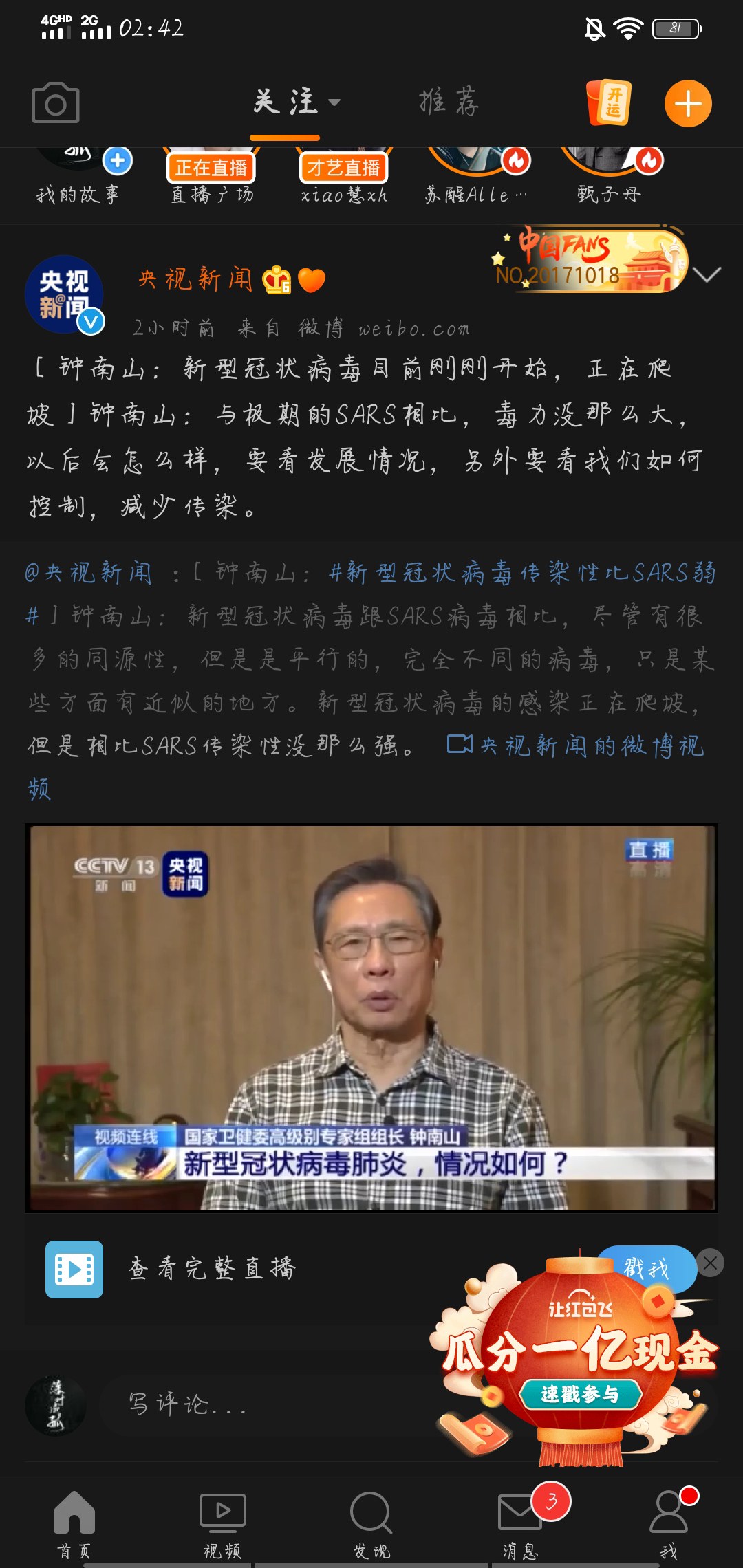This screenshot has width=743, height=1568.
Task: Compose a new post with plus button
Action: coord(688,104)
